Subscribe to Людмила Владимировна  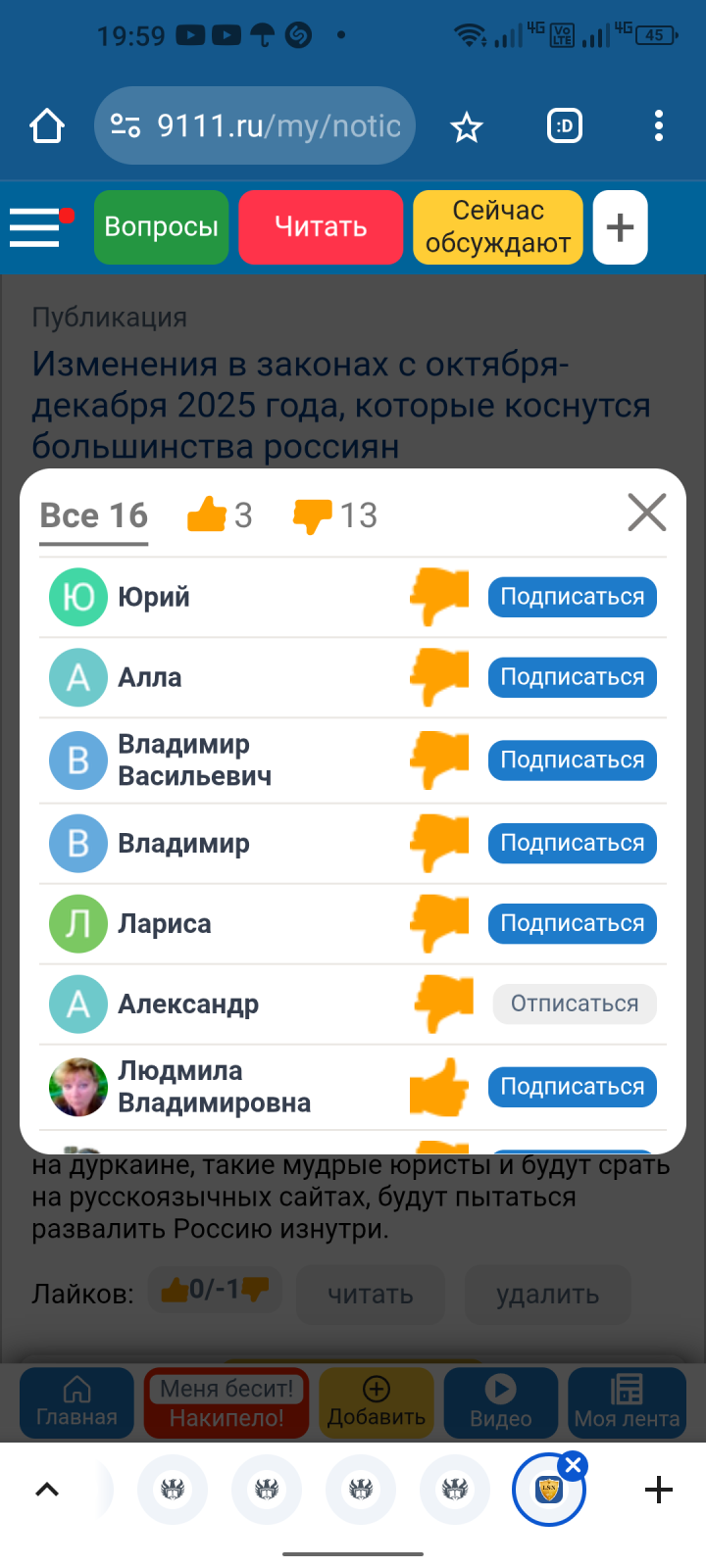click(x=572, y=1087)
